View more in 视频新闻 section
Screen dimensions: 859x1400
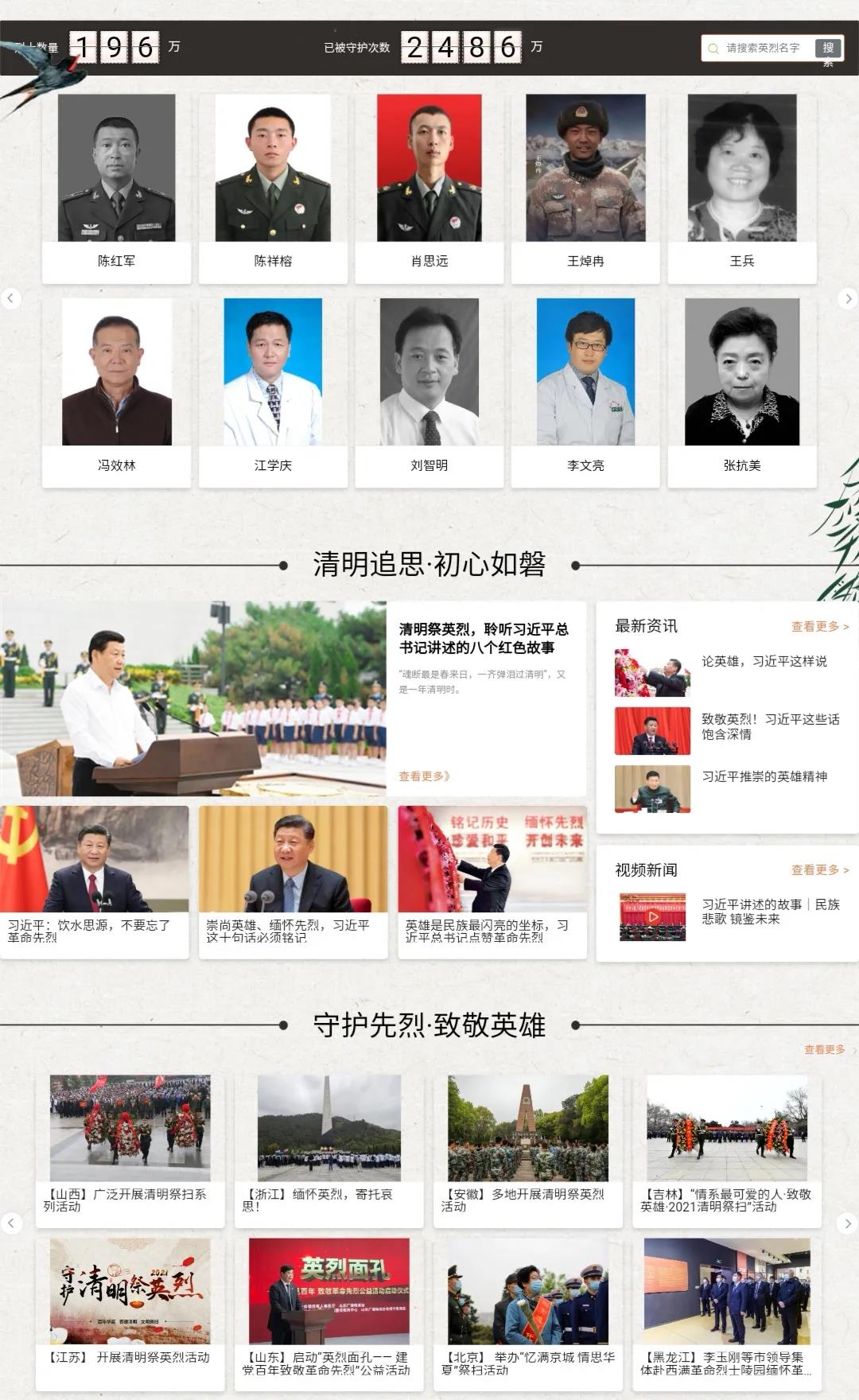[820, 870]
